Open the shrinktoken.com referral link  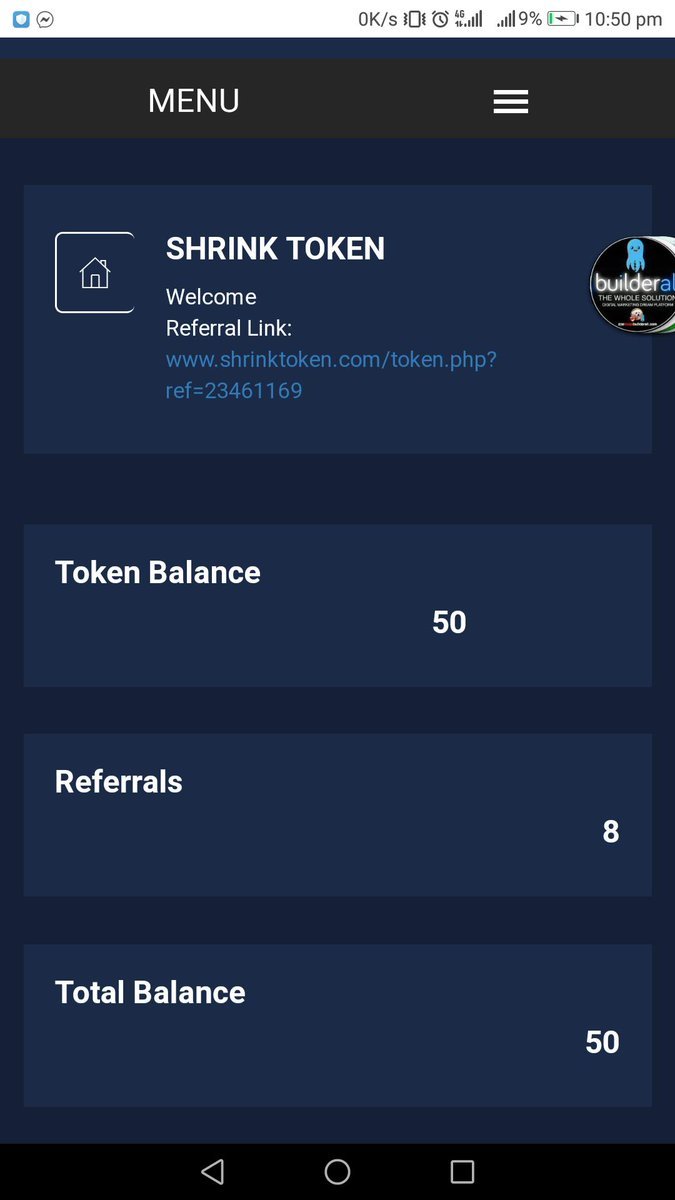pos(330,374)
